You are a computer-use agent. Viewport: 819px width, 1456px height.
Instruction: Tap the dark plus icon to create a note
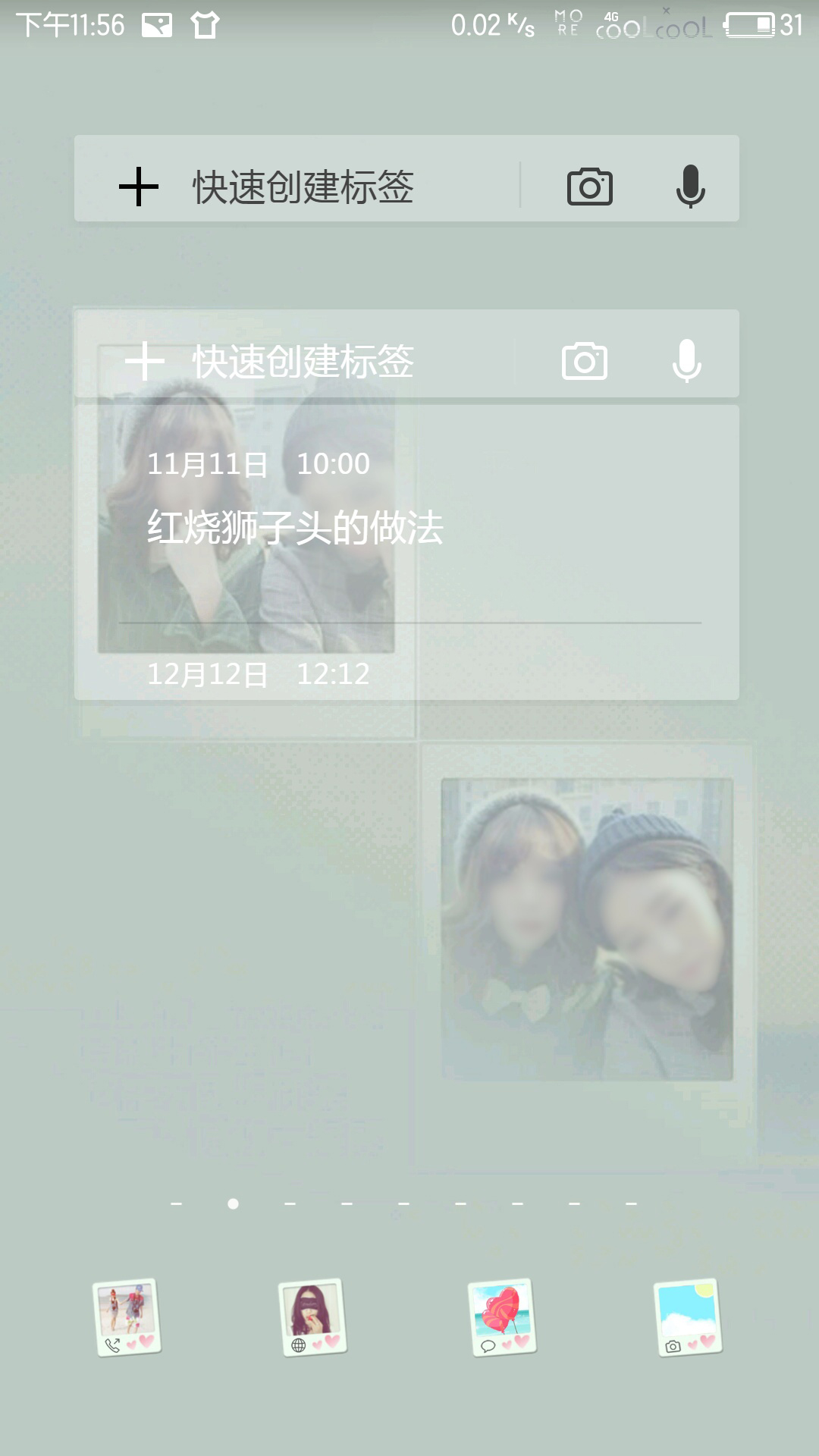[139, 187]
